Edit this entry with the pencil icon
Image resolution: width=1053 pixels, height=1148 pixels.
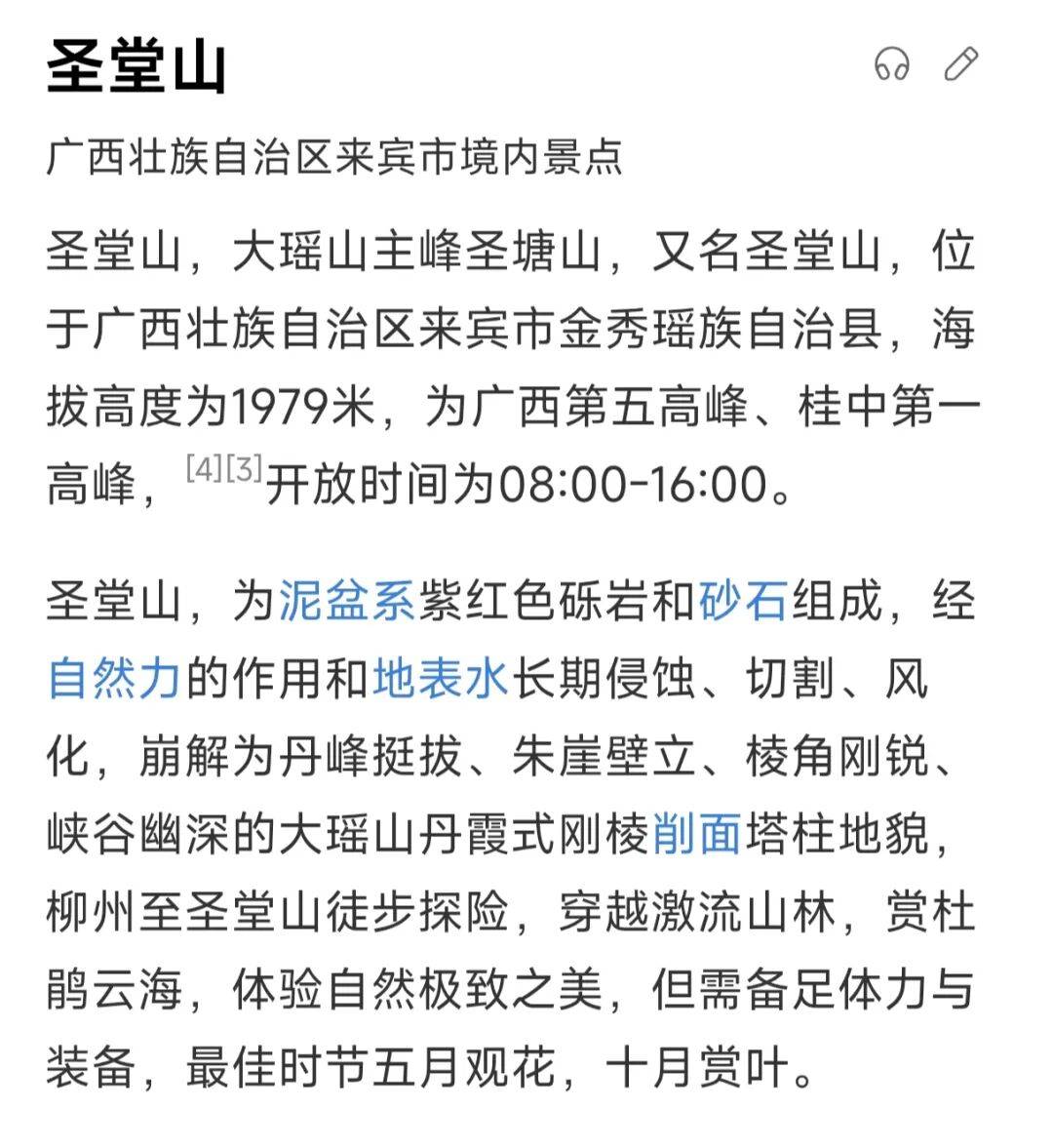[x=961, y=64]
